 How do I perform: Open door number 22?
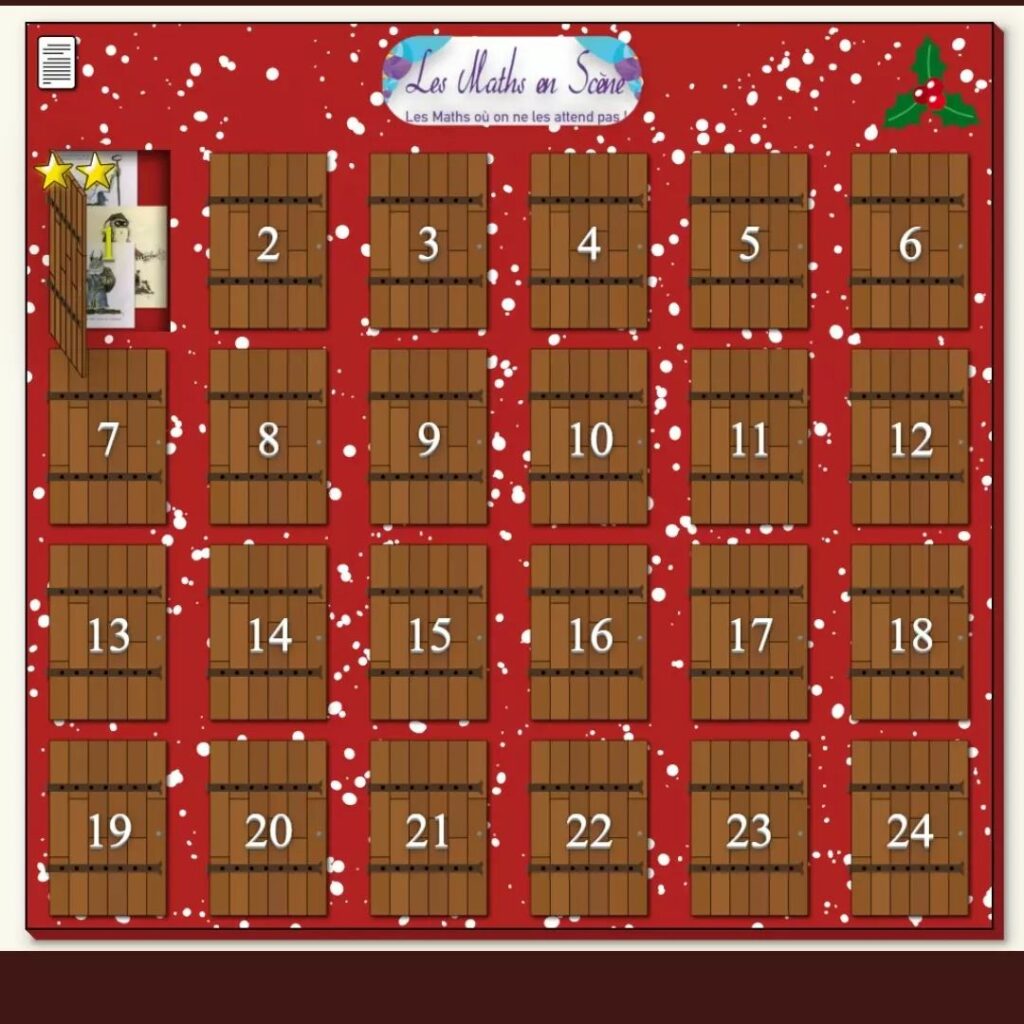[589, 829]
